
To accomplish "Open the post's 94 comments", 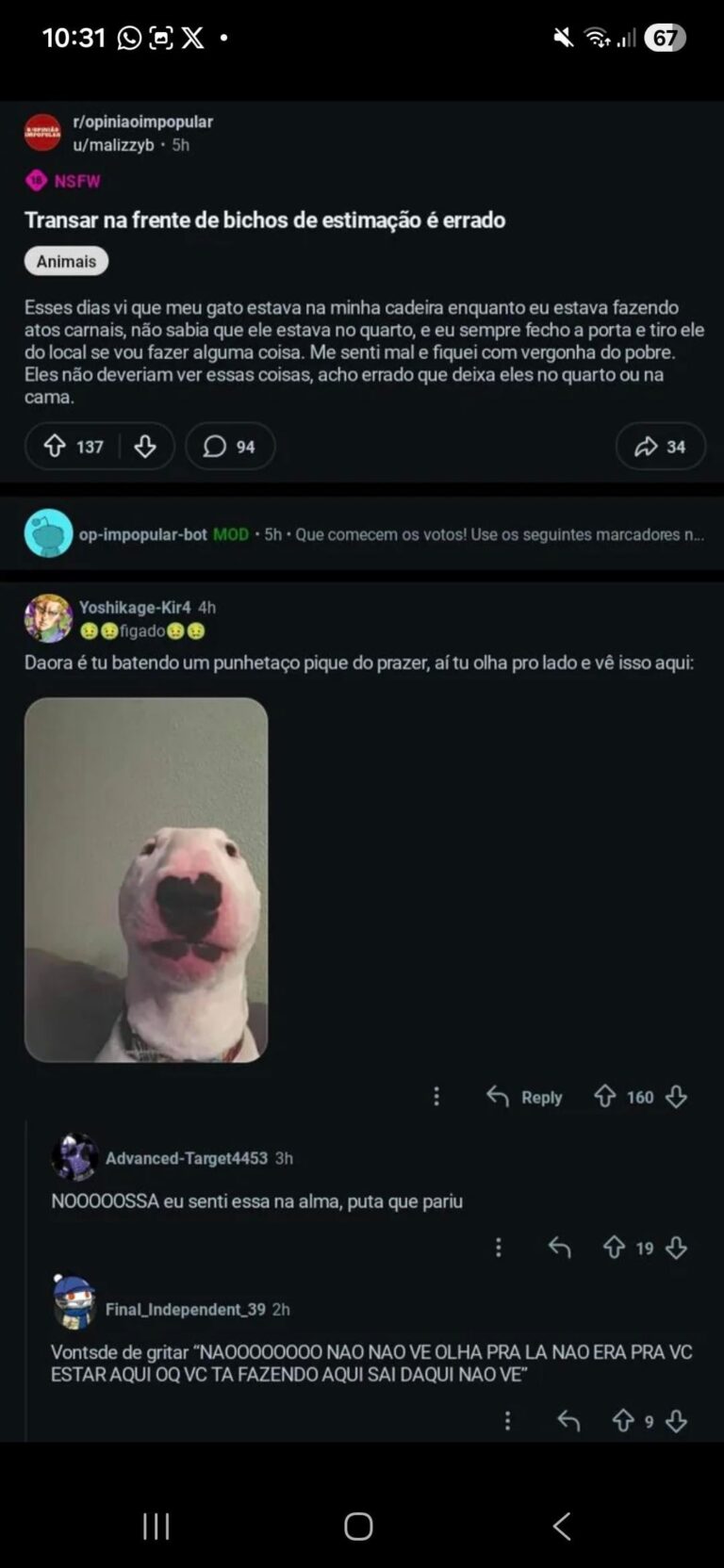I will tap(230, 446).
